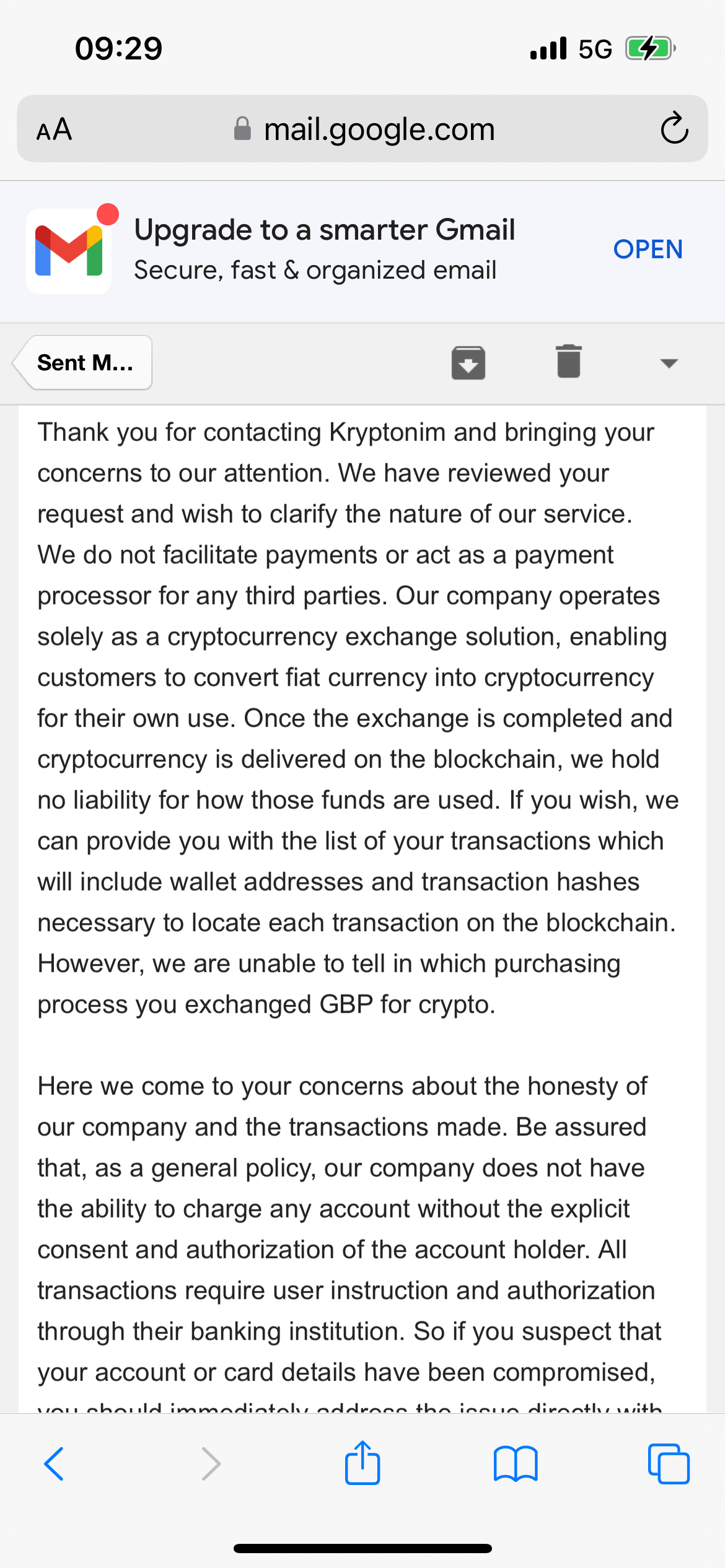
Task: Open the AA text size menu
Action: point(55,130)
